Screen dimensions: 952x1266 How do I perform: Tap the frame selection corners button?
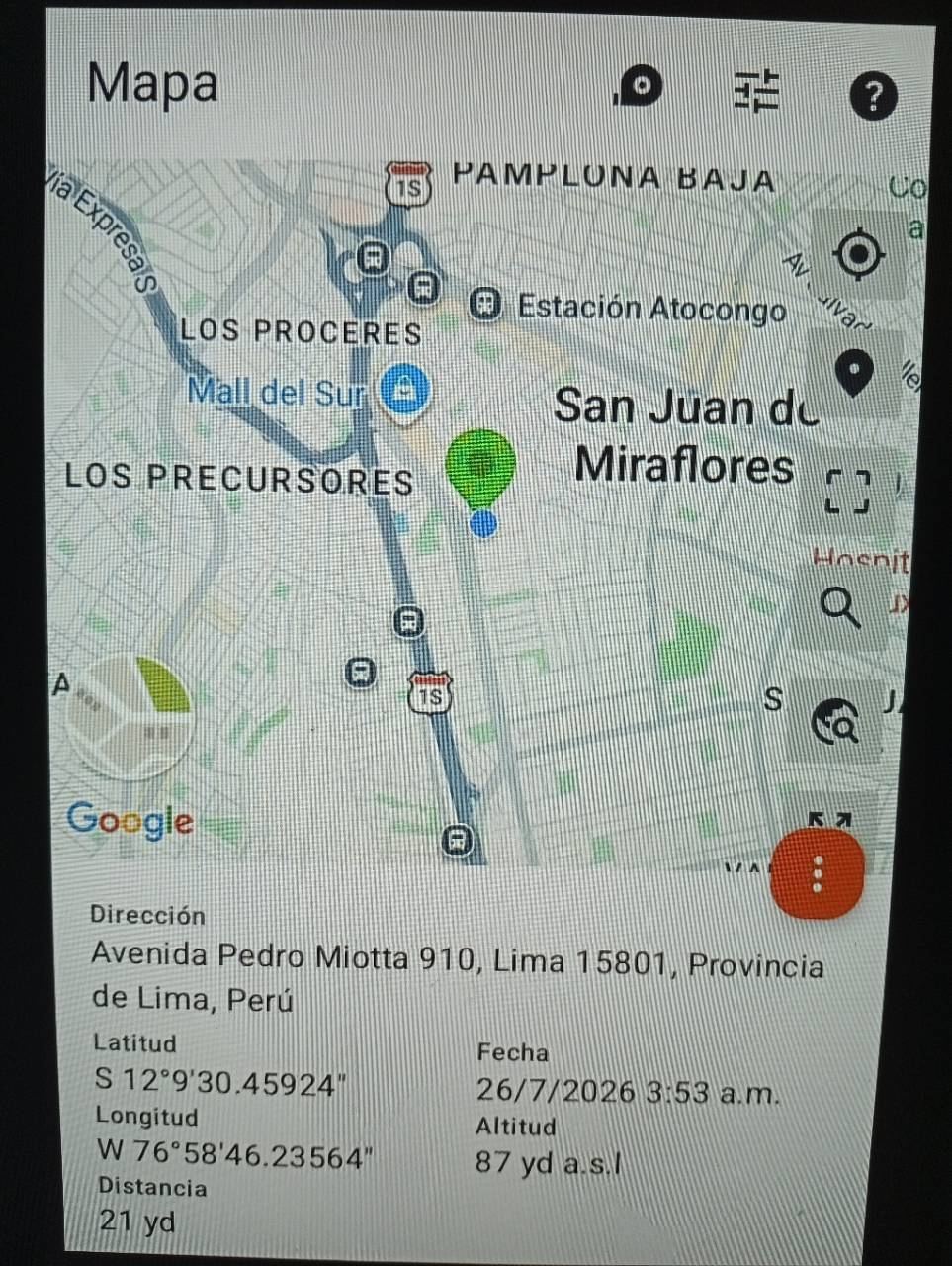pos(847,492)
